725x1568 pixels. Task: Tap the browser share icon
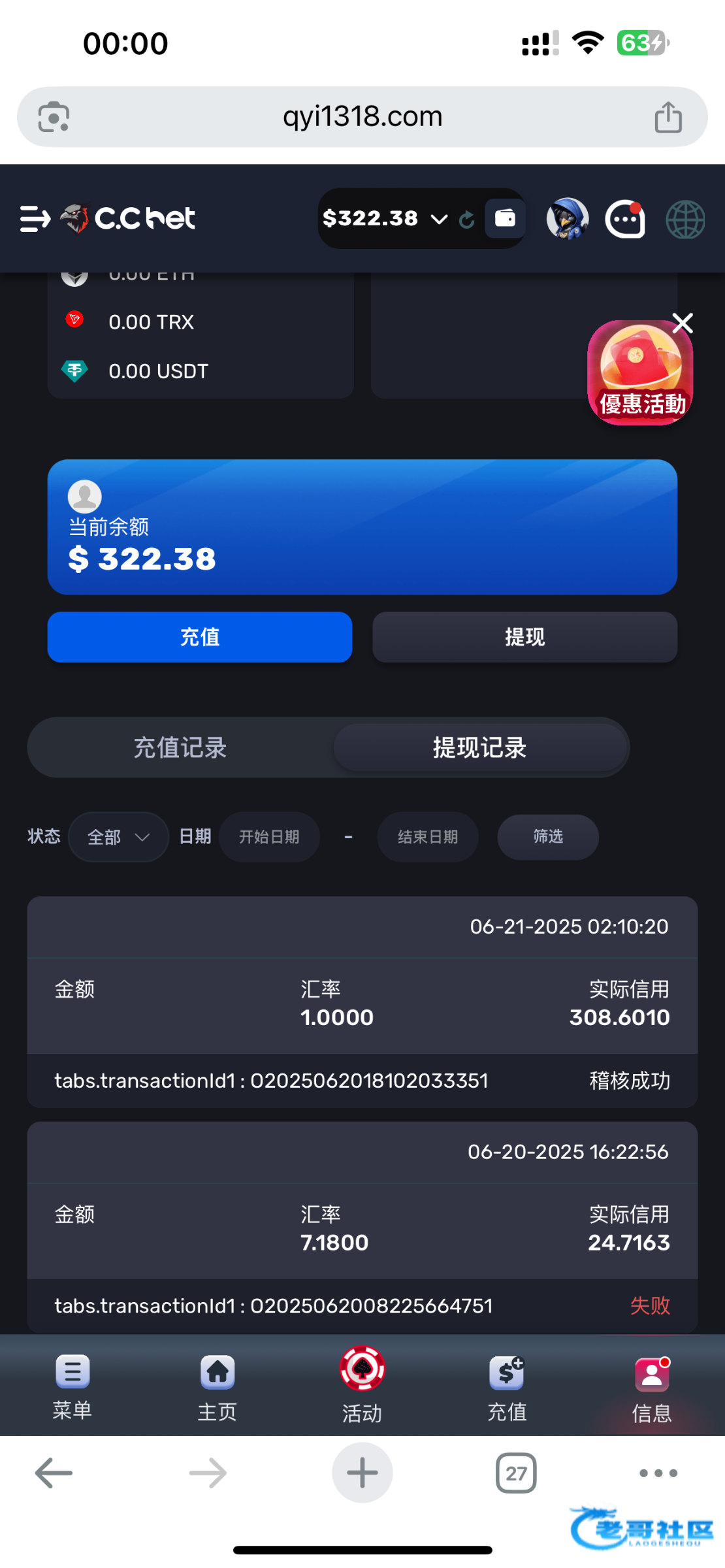coord(668,117)
